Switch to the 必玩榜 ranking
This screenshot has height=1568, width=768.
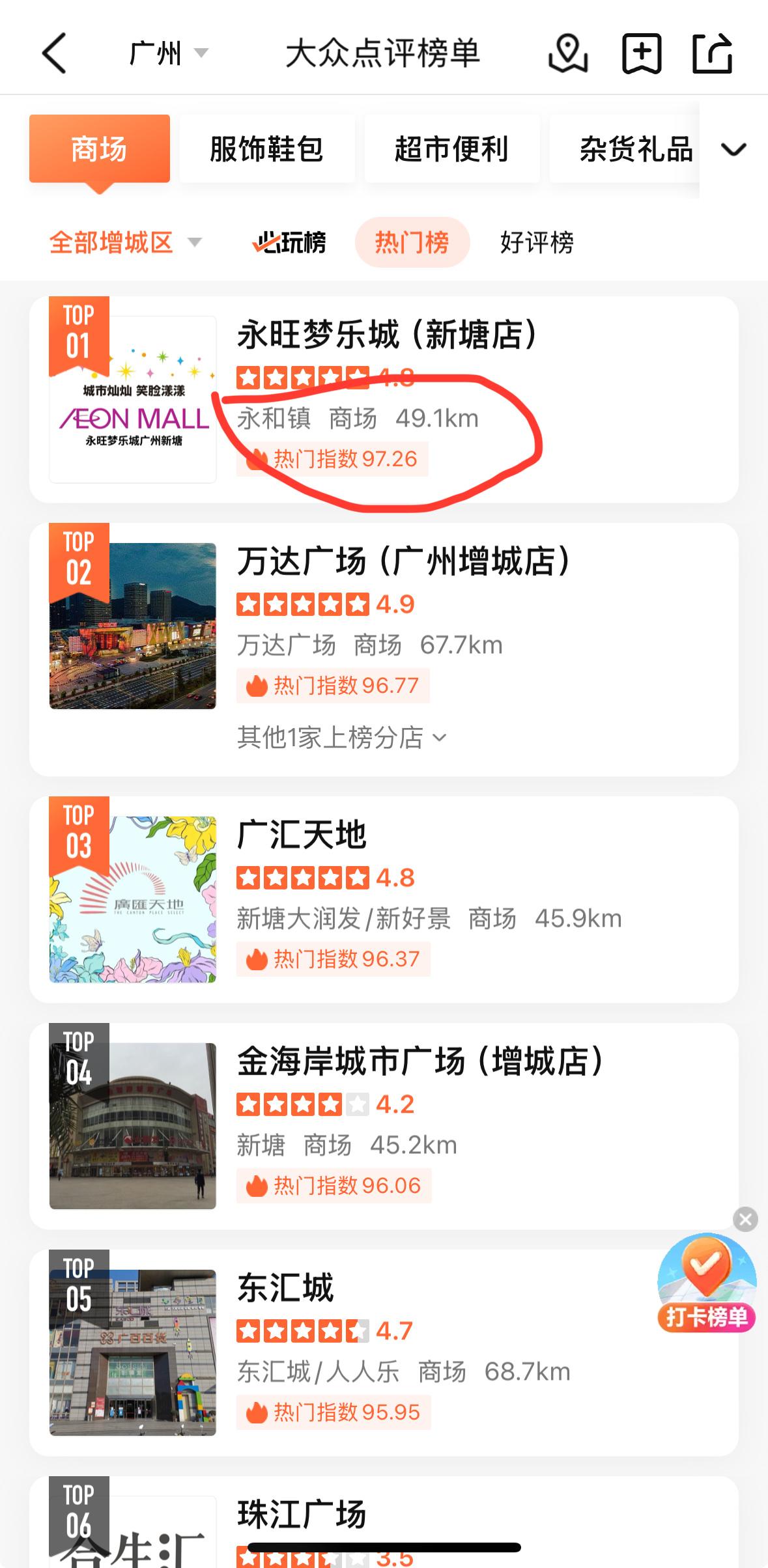click(289, 243)
